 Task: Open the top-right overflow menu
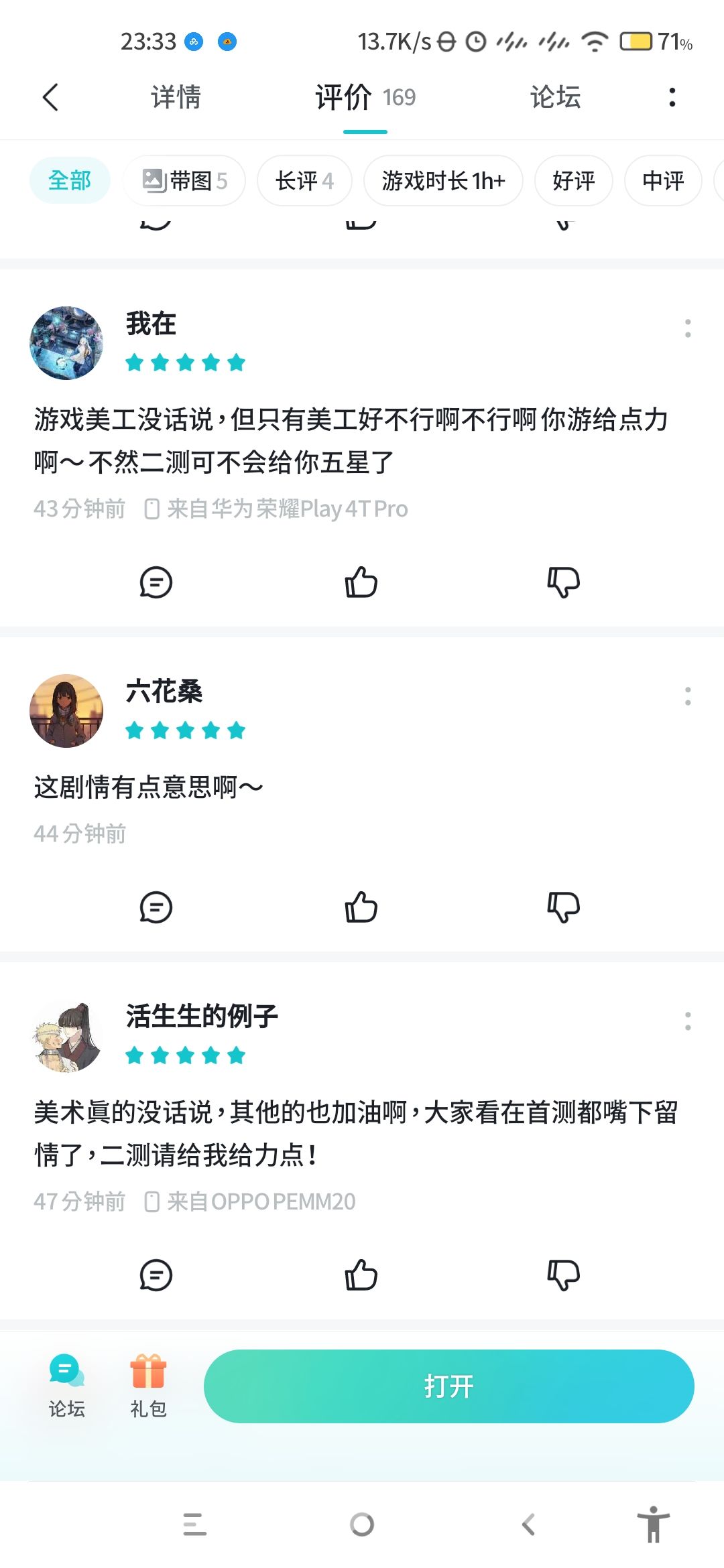[x=672, y=97]
